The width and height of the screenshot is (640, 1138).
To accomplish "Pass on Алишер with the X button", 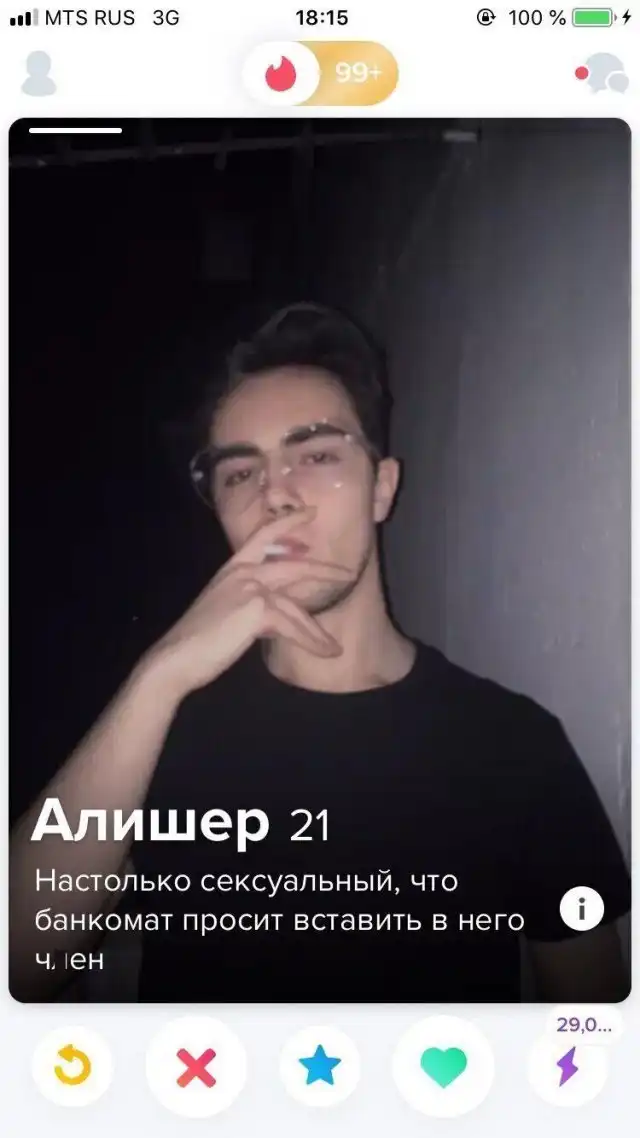I will [196, 1067].
